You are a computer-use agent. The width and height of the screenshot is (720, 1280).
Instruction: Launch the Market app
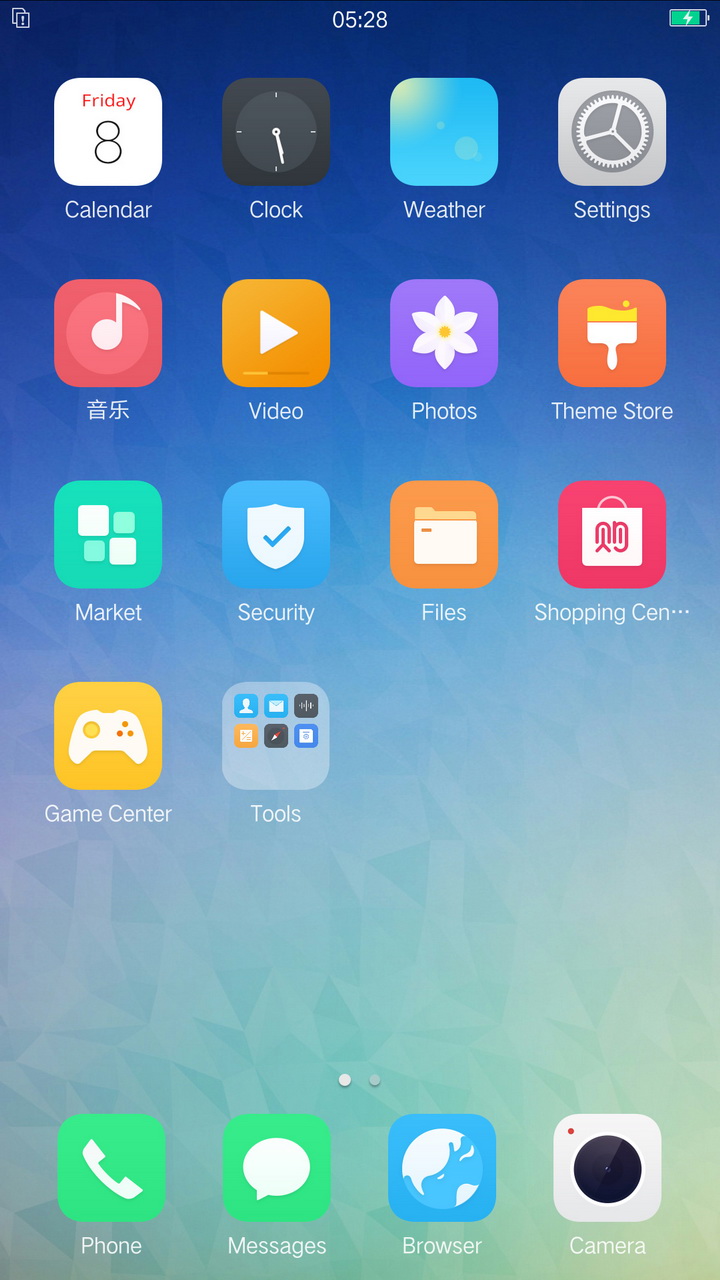coord(108,535)
